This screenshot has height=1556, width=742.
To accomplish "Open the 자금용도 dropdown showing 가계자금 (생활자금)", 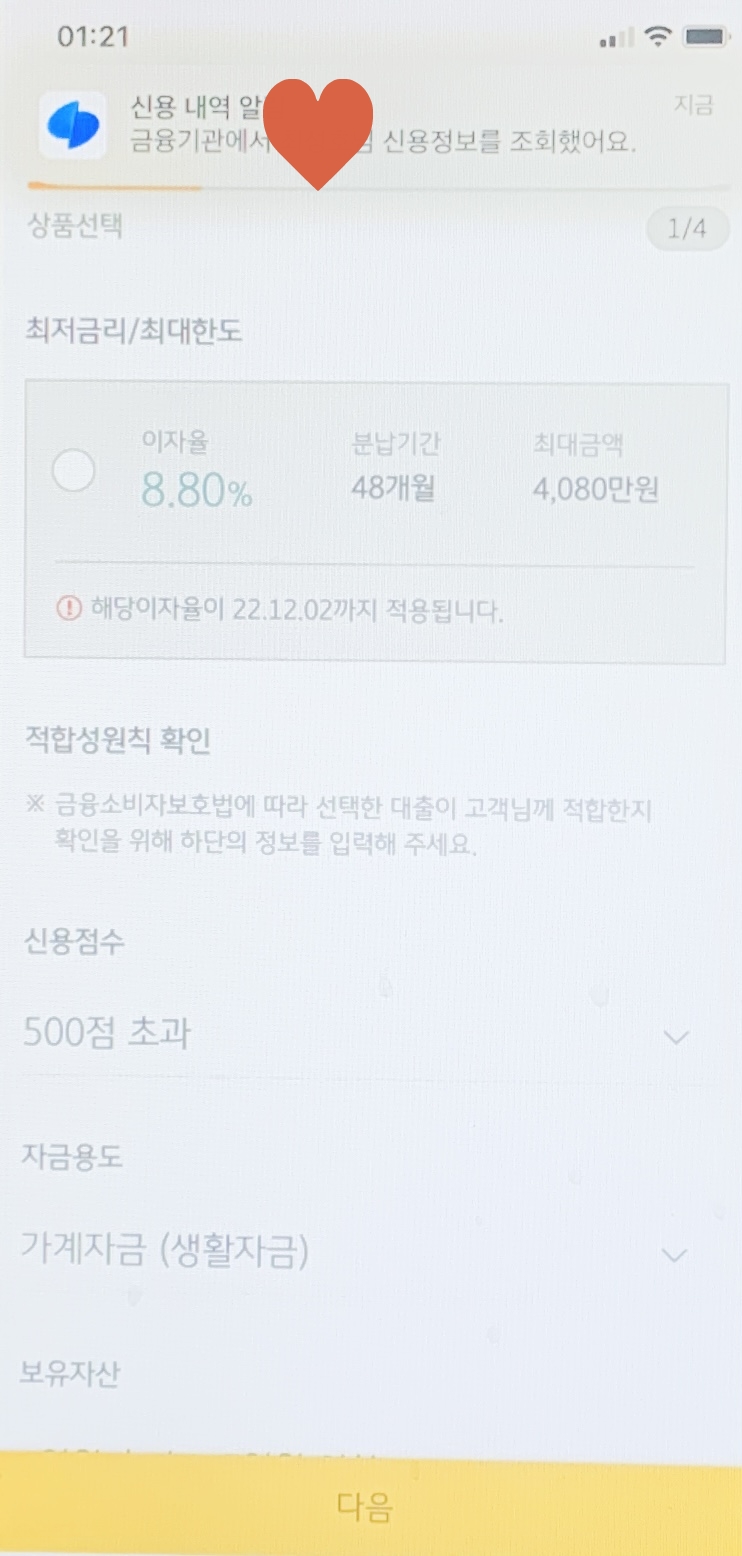I will (x=357, y=1250).
